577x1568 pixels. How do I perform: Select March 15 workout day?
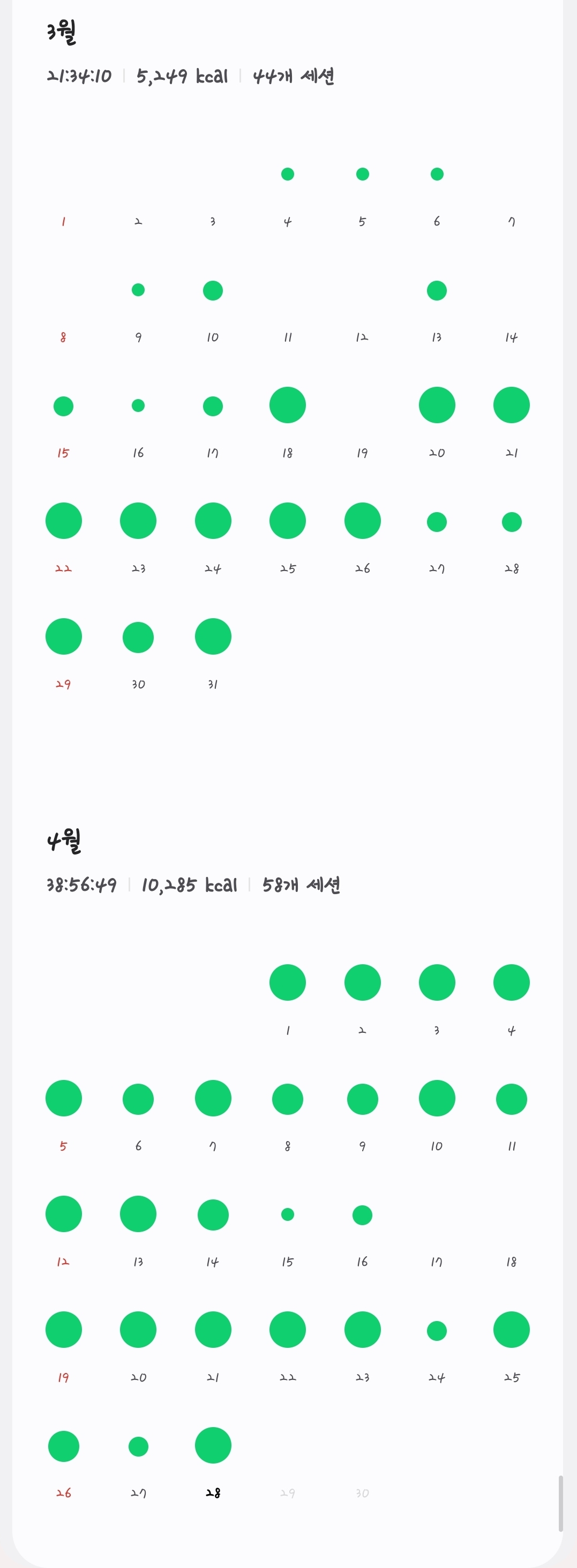coord(63,406)
